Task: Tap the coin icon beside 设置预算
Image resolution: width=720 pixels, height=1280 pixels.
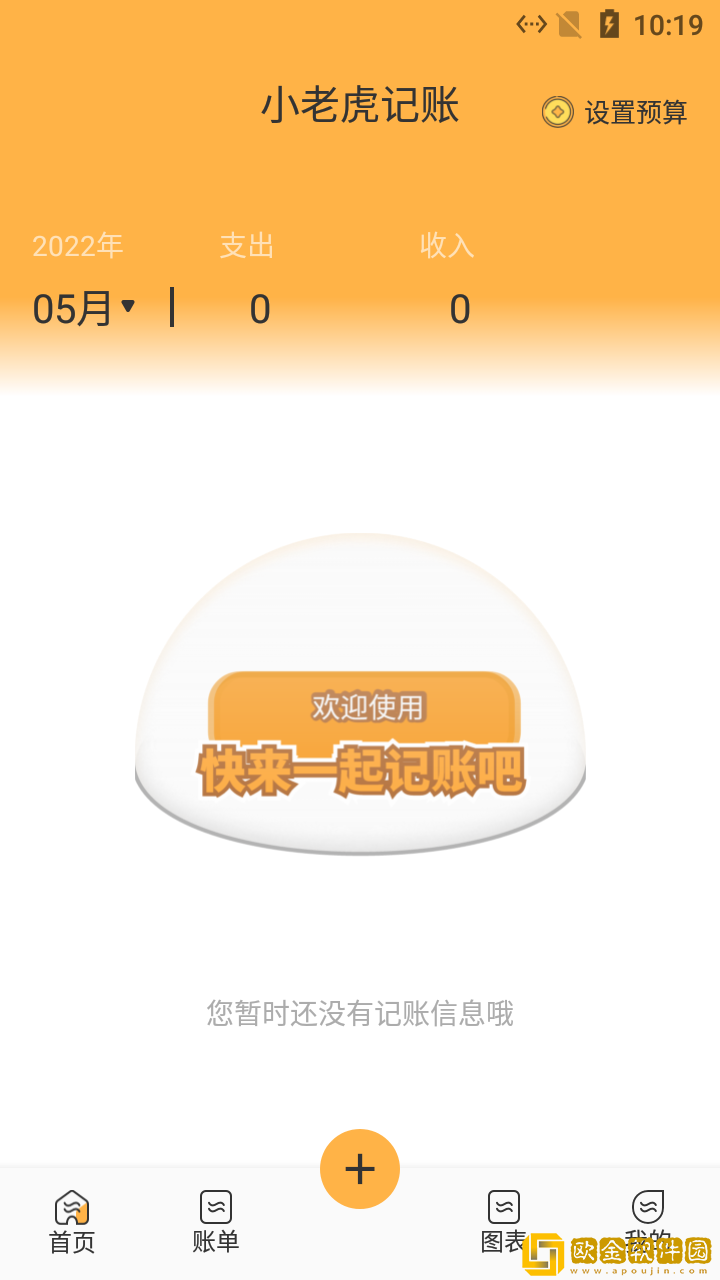Action: coord(556,113)
